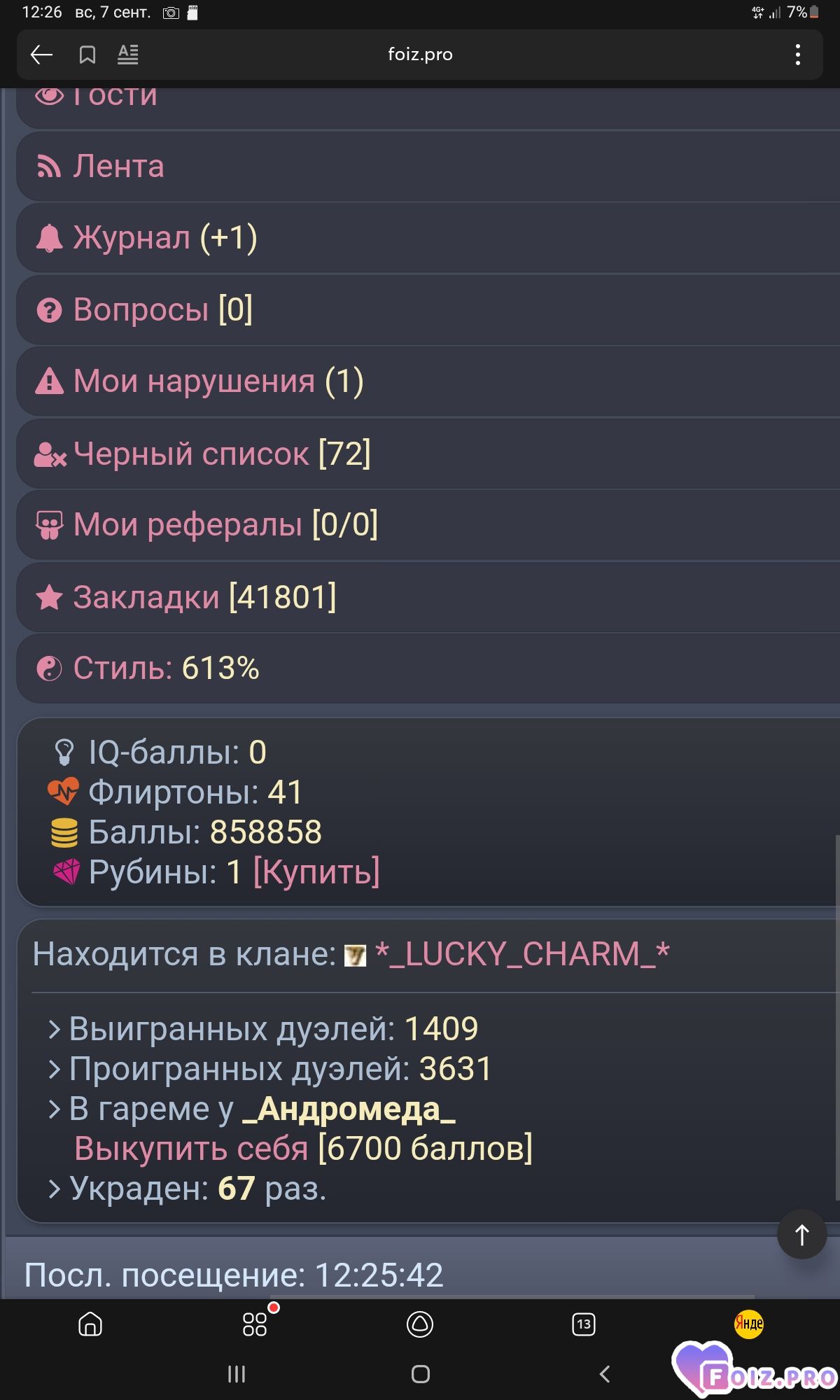This screenshot has width=840, height=1400.
Task: Tap Купить next to Рубины
Action: [316, 872]
